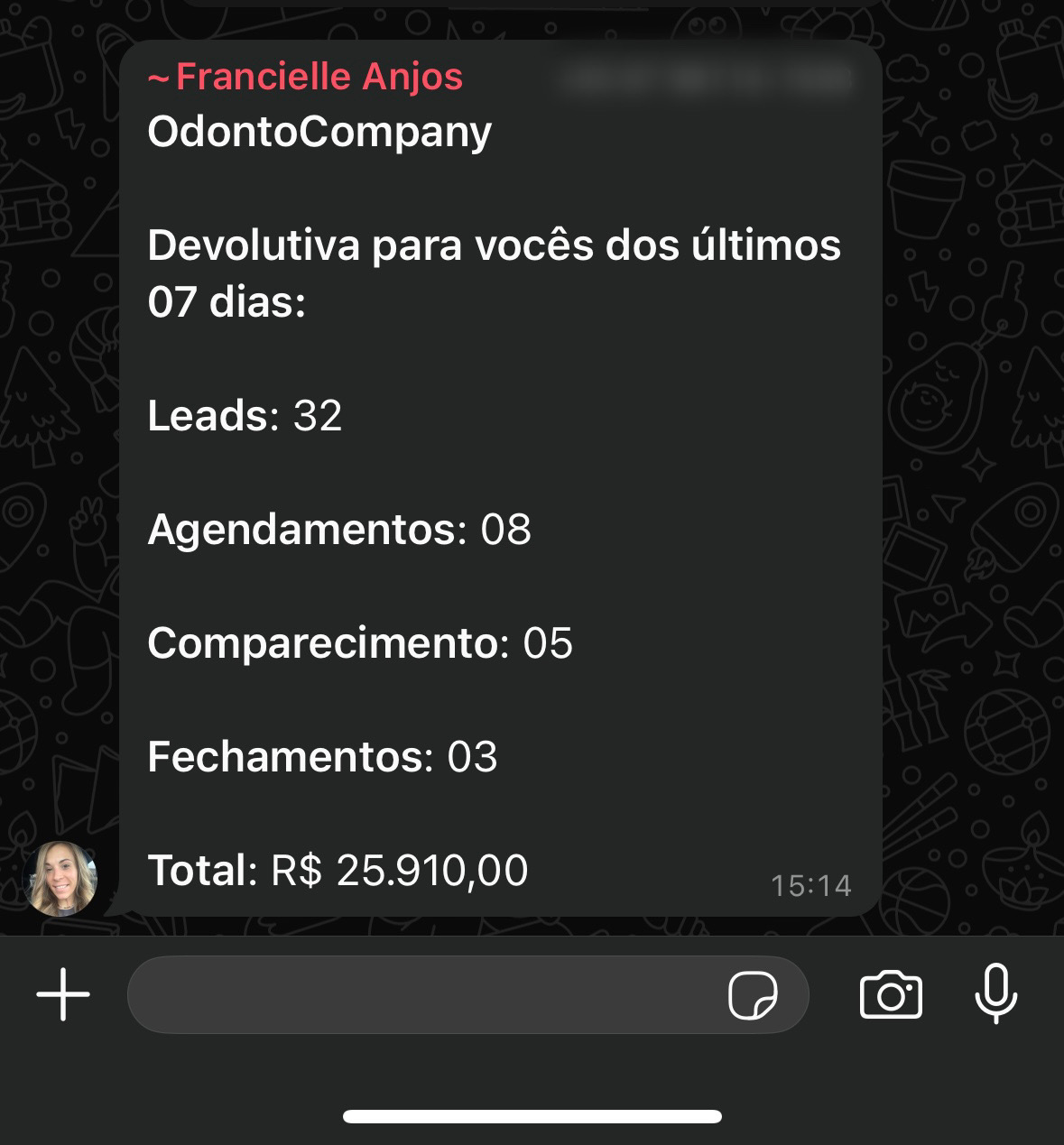Image resolution: width=1064 pixels, height=1145 pixels.
Task: Tap the camera icon to take a photo
Action: (892, 993)
